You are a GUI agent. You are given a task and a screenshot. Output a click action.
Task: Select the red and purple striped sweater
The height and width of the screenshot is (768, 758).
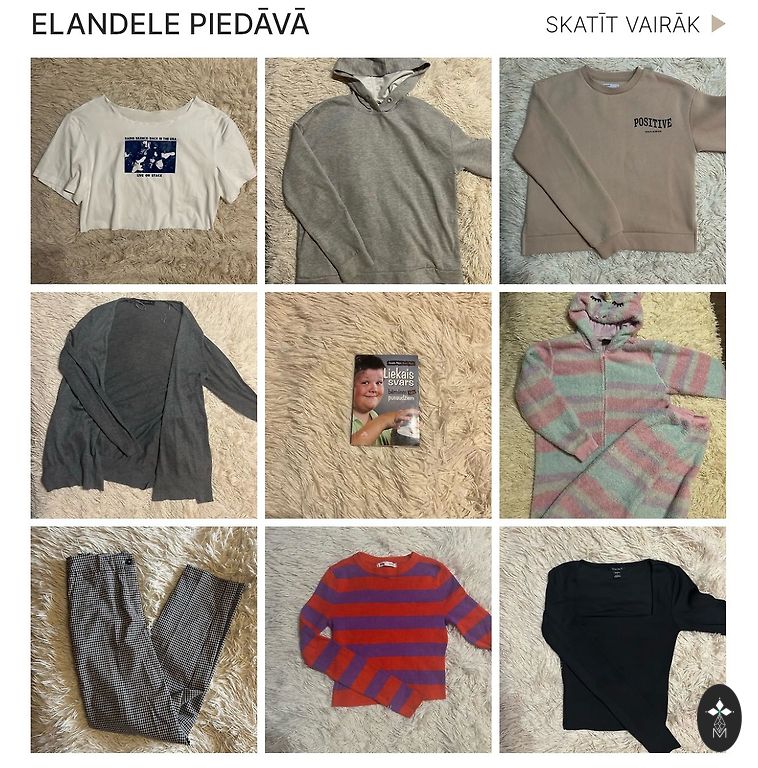[378, 639]
